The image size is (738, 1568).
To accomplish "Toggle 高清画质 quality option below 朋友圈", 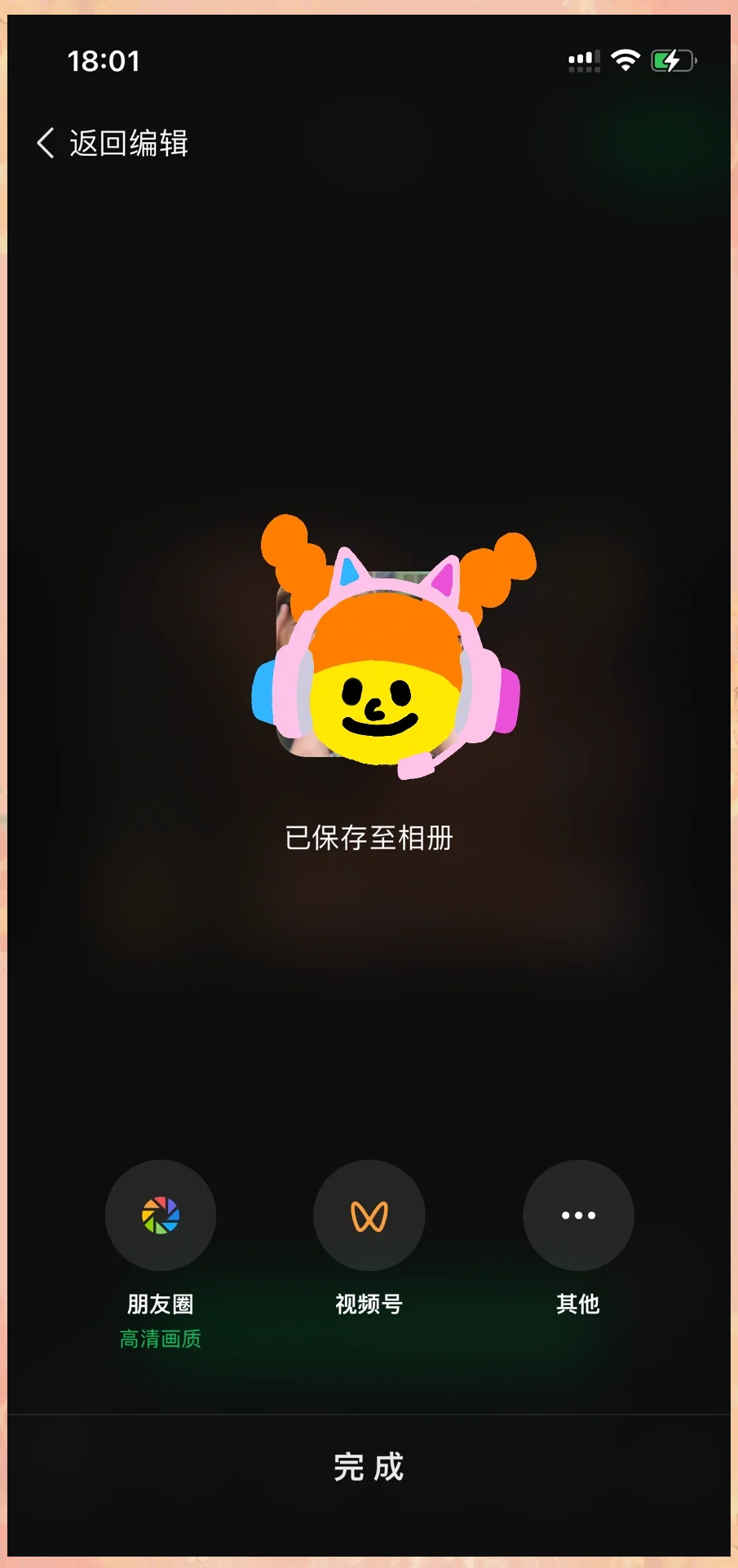I will [x=161, y=1338].
